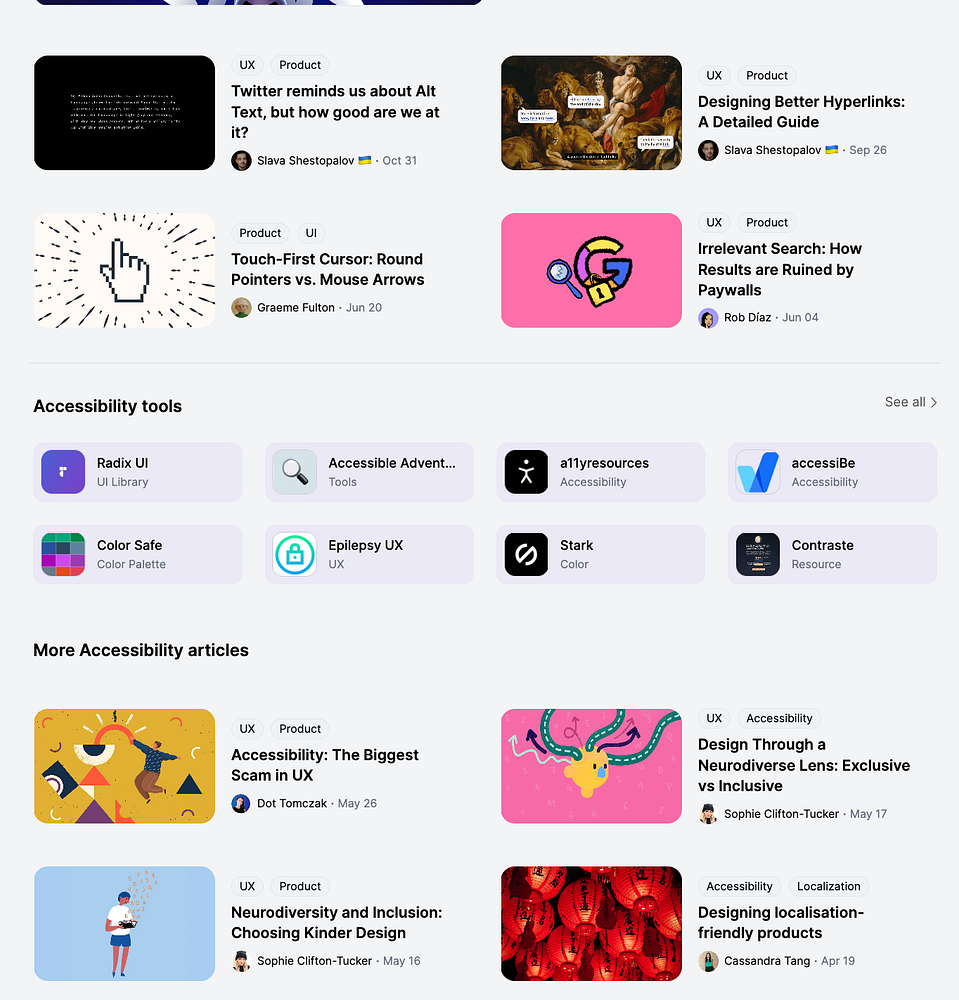Read Touch-First Cursor article
This screenshot has height=1000, width=959.
point(327,269)
